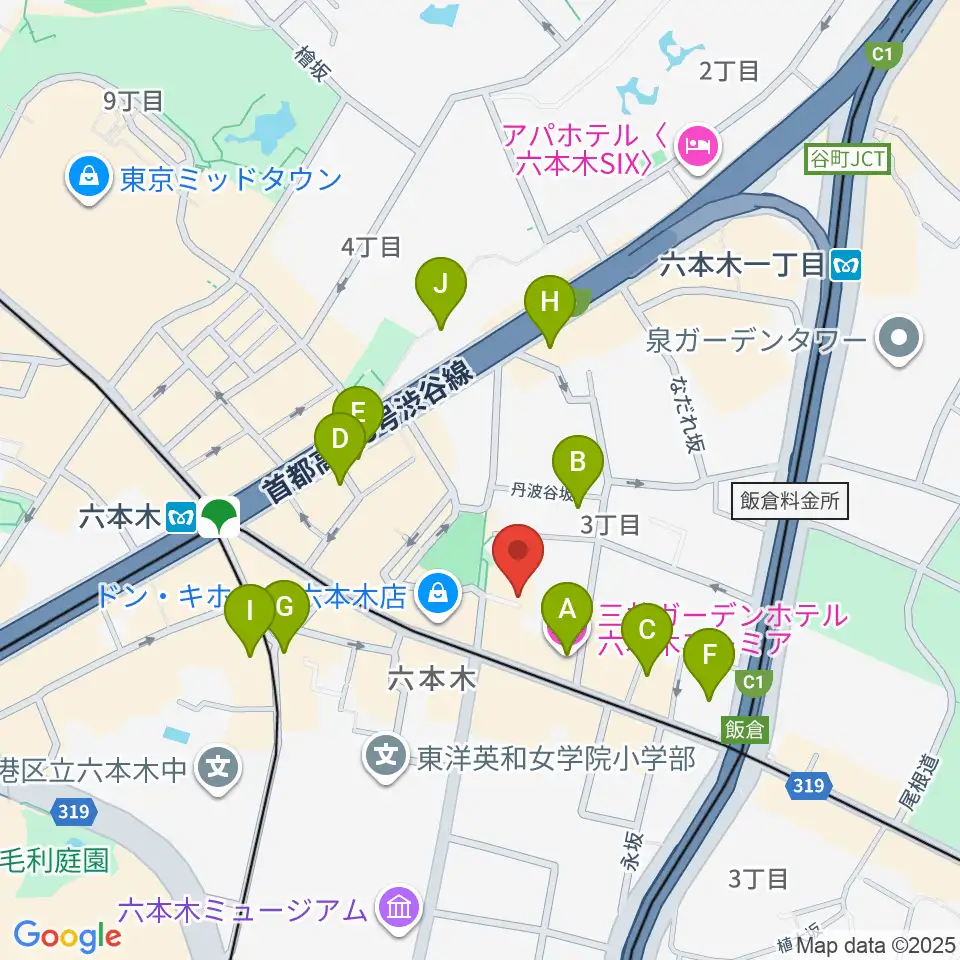
Task: Open 六本木ミュージアム museum pin
Action: [400, 910]
